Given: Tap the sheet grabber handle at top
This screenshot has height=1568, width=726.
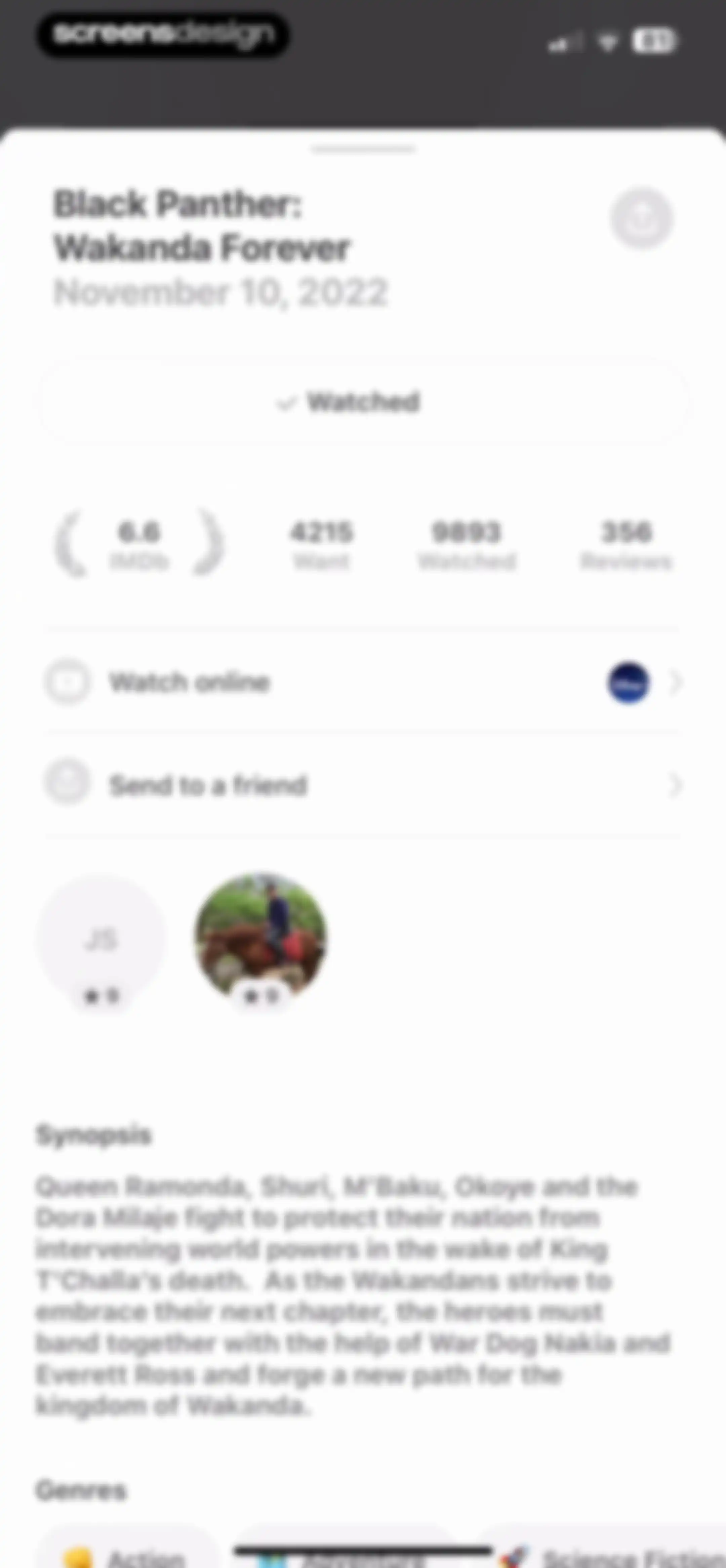Looking at the screenshot, I should pyautogui.click(x=364, y=149).
